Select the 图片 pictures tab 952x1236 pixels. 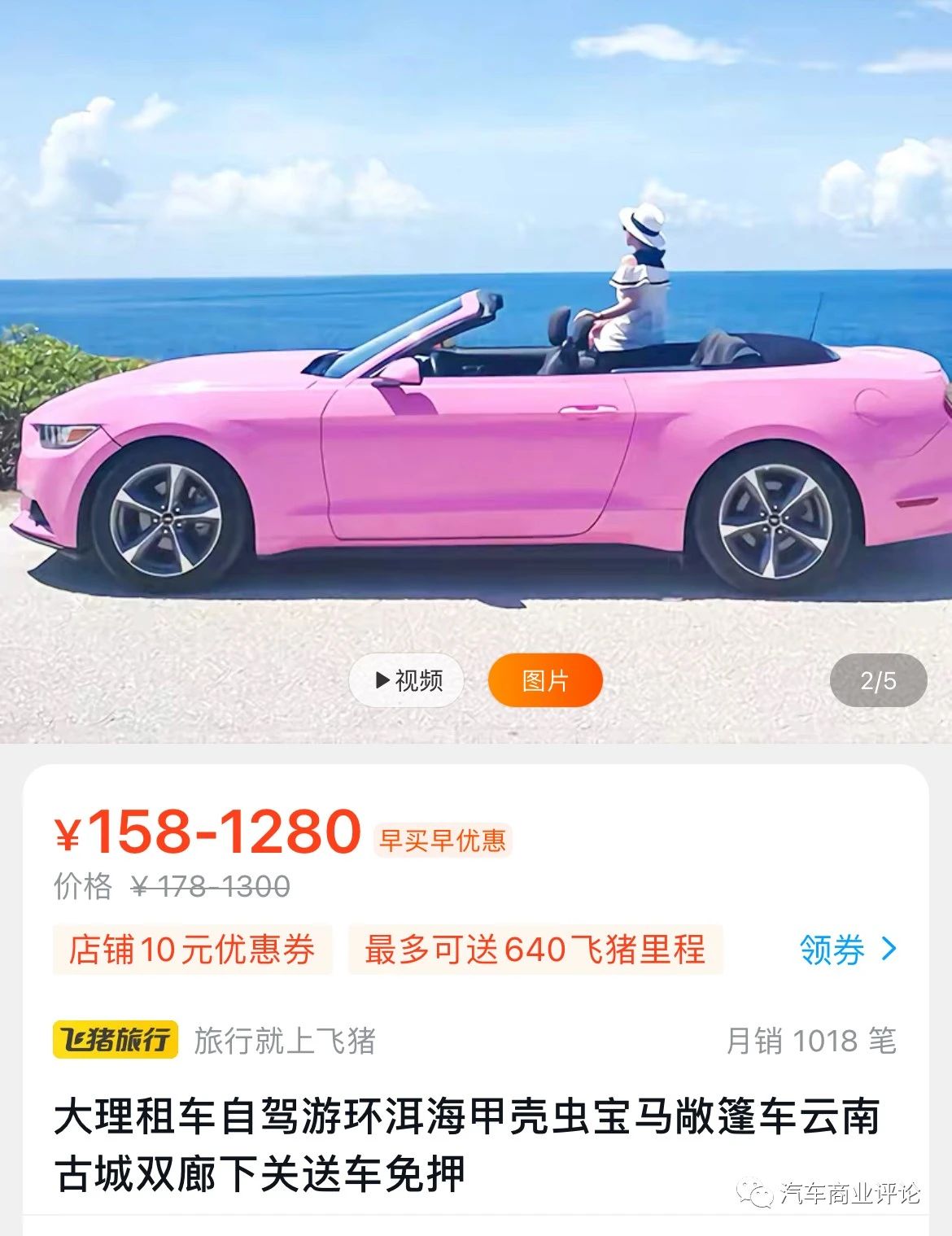click(544, 680)
